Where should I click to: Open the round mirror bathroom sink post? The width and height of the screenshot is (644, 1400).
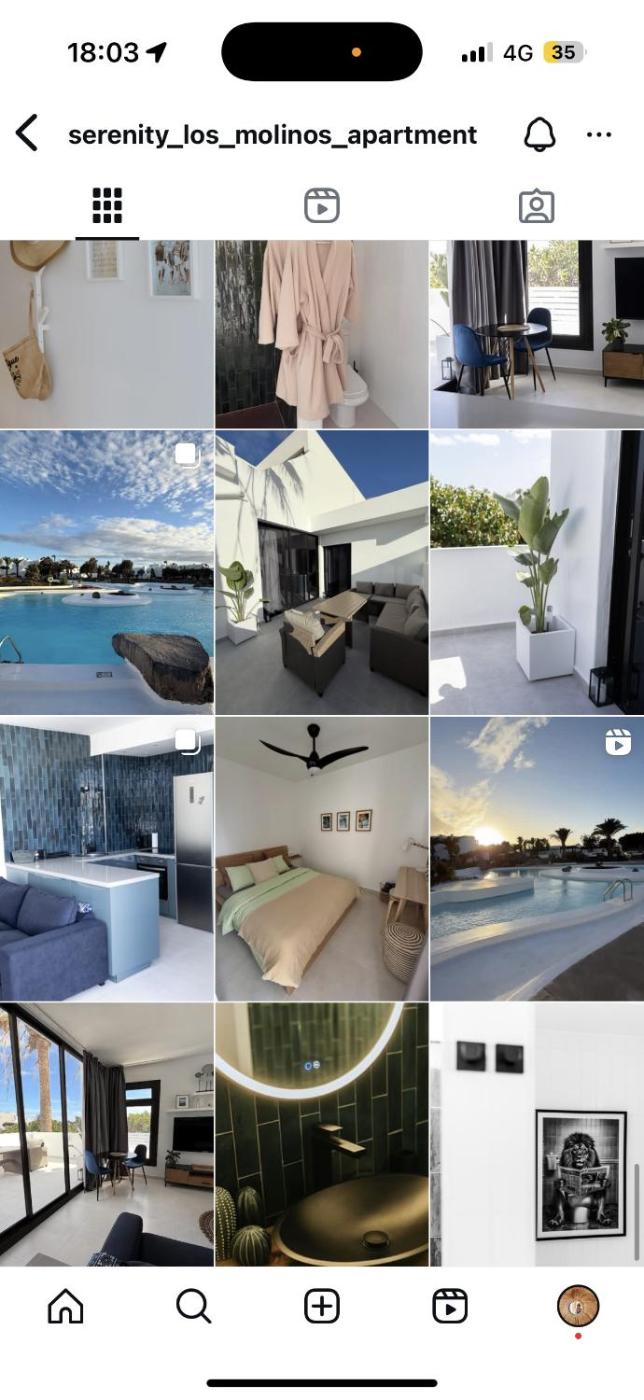321,1135
